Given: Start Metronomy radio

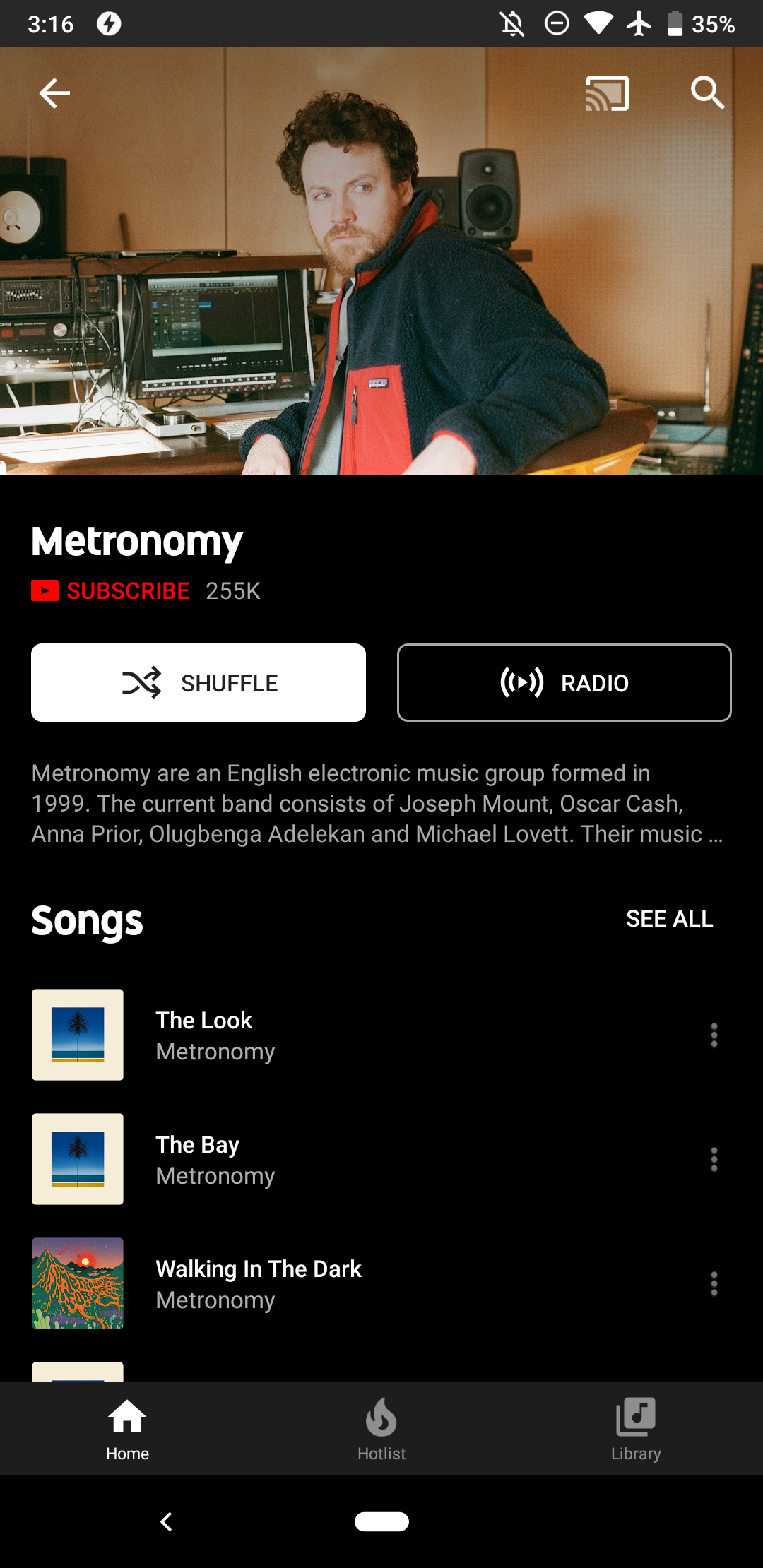Looking at the screenshot, I should click(x=564, y=682).
